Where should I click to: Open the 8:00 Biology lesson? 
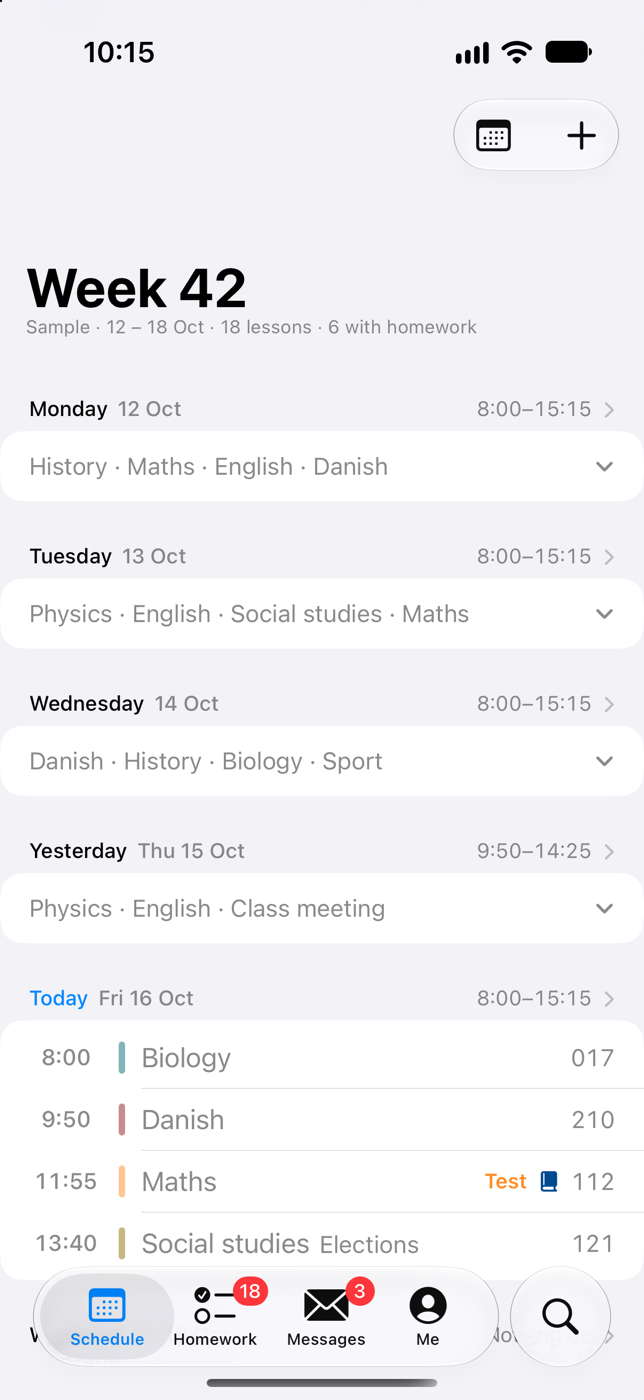point(322,1057)
